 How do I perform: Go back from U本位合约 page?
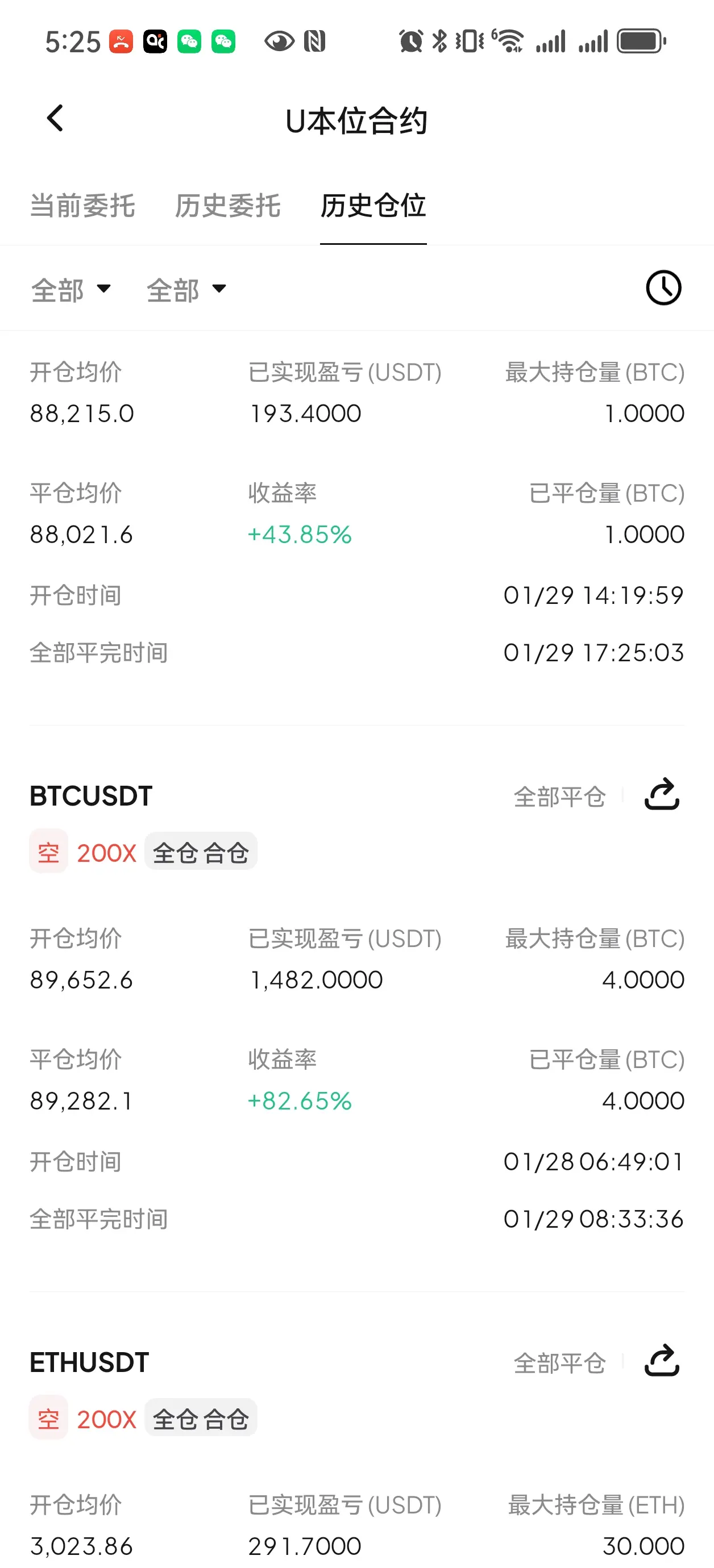coord(55,118)
